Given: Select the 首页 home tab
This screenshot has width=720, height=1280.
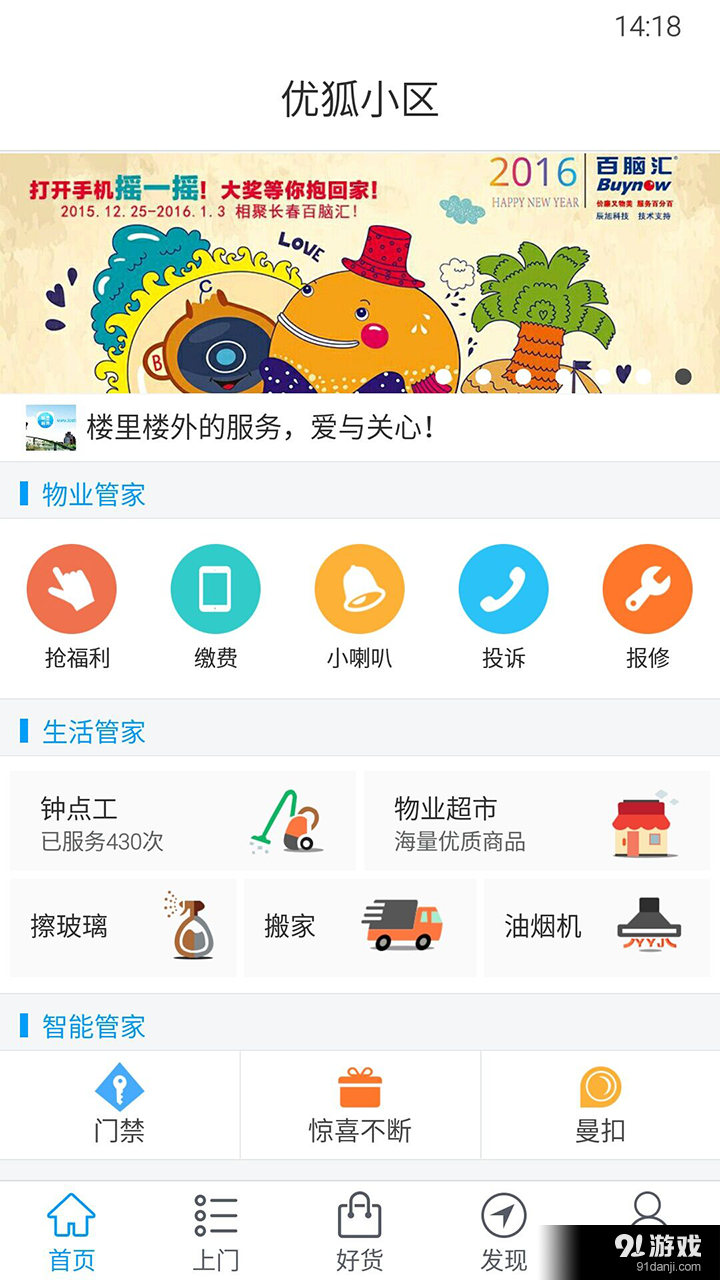Looking at the screenshot, I should 72,1228.
